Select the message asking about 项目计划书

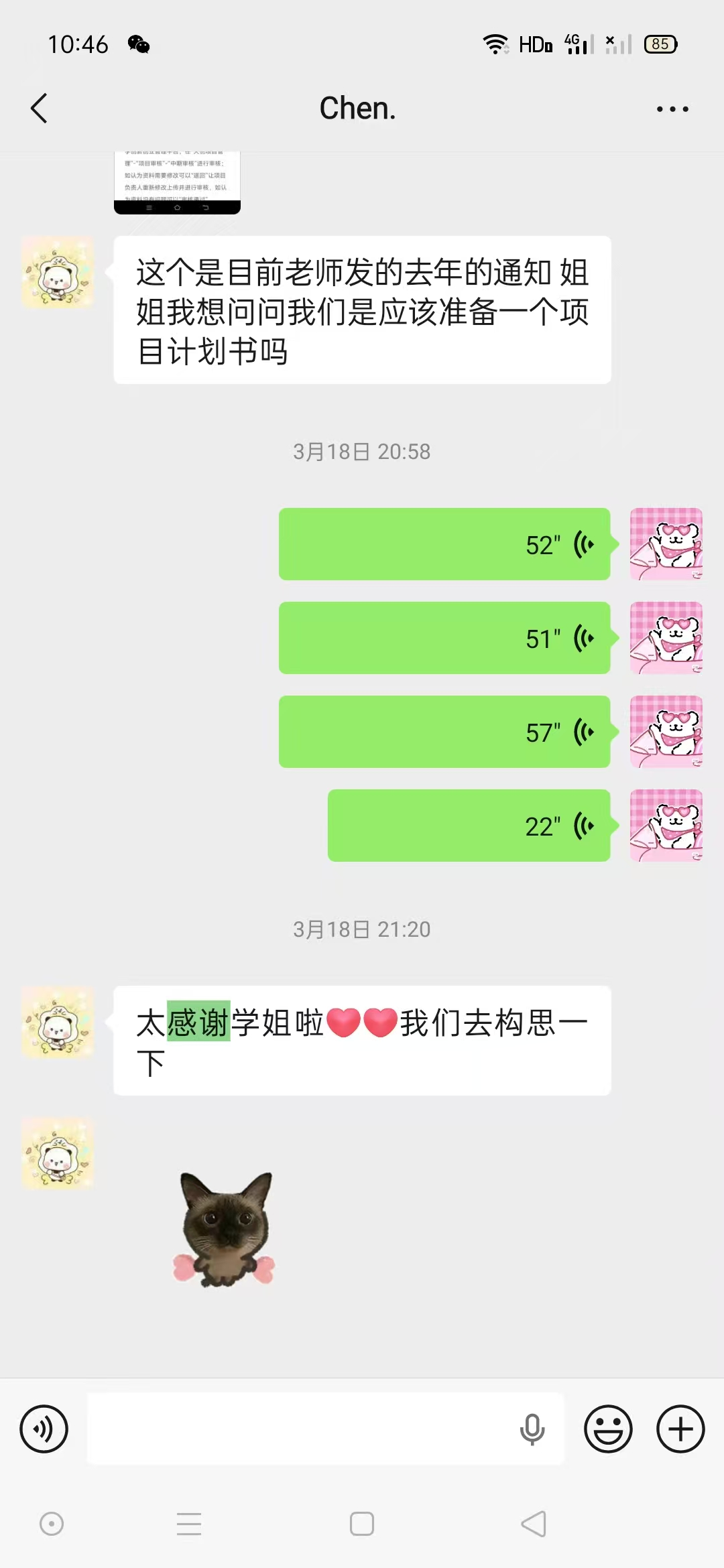pyautogui.click(x=362, y=309)
